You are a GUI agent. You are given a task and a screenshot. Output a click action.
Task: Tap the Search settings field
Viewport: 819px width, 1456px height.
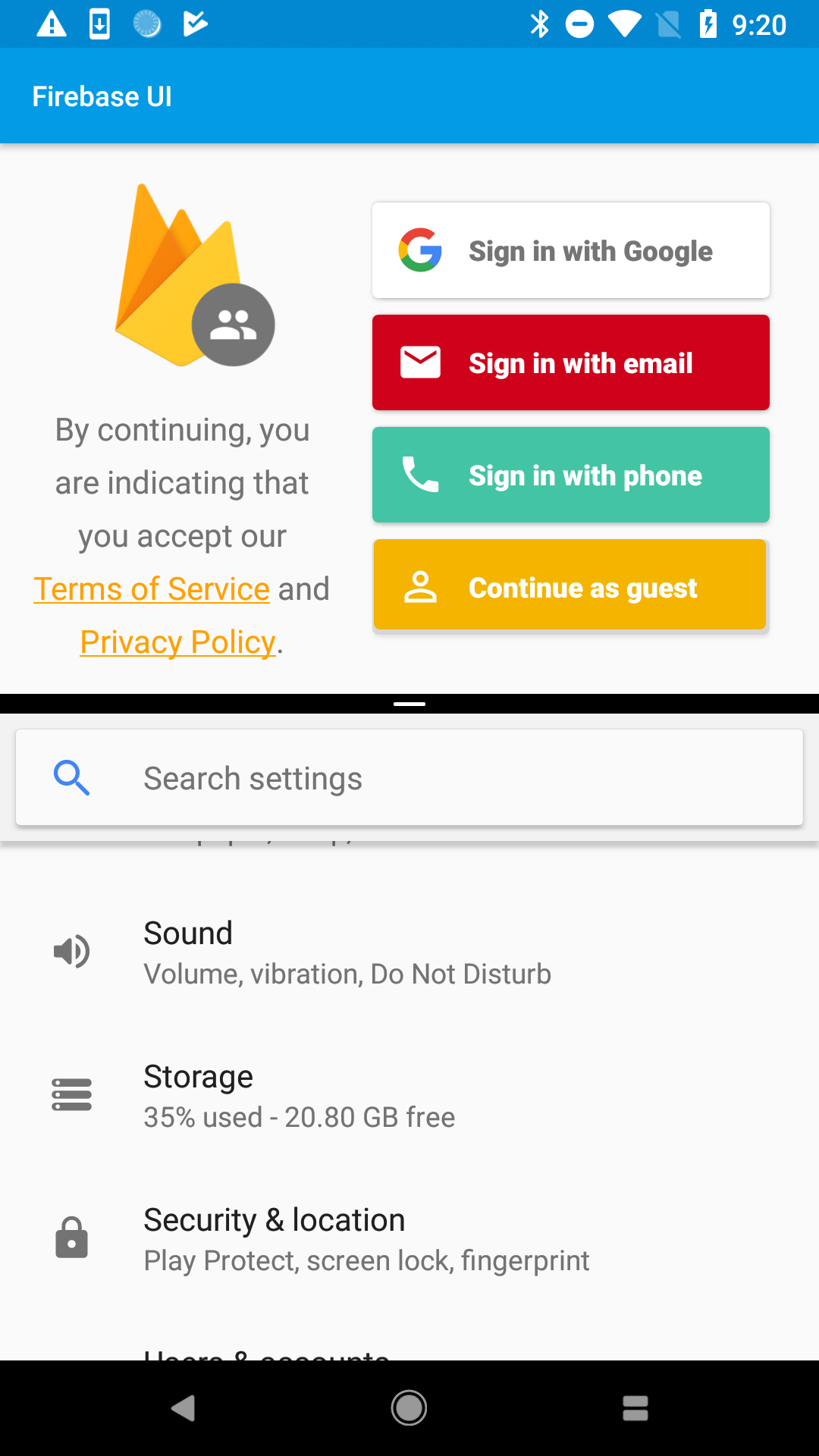[409, 778]
